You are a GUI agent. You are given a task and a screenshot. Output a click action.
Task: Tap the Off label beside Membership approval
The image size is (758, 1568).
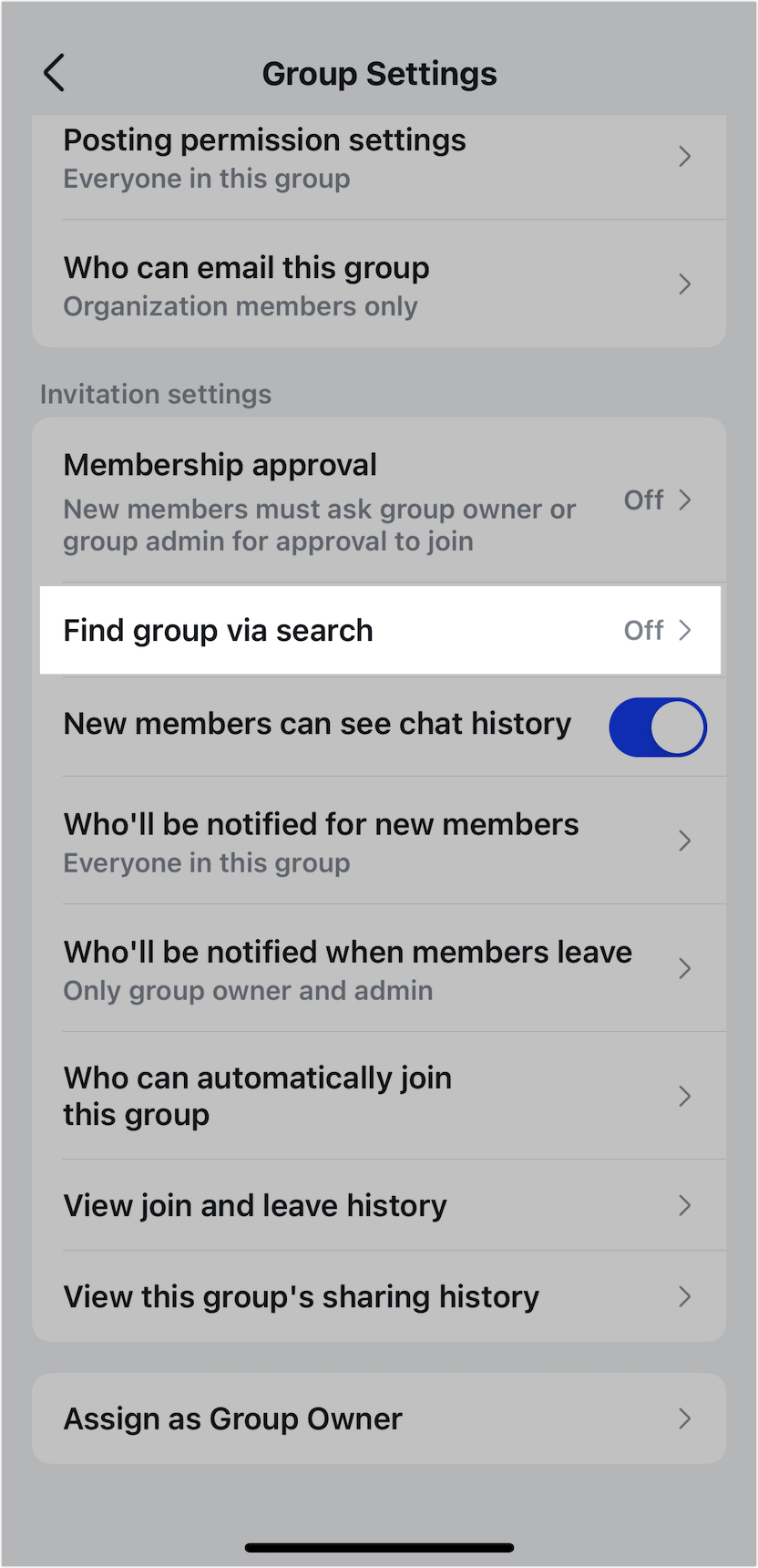pyautogui.click(x=642, y=500)
